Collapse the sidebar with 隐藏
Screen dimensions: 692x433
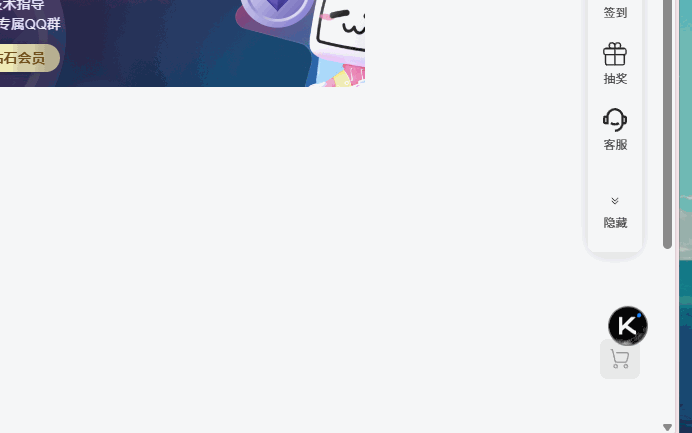point(615,212)
